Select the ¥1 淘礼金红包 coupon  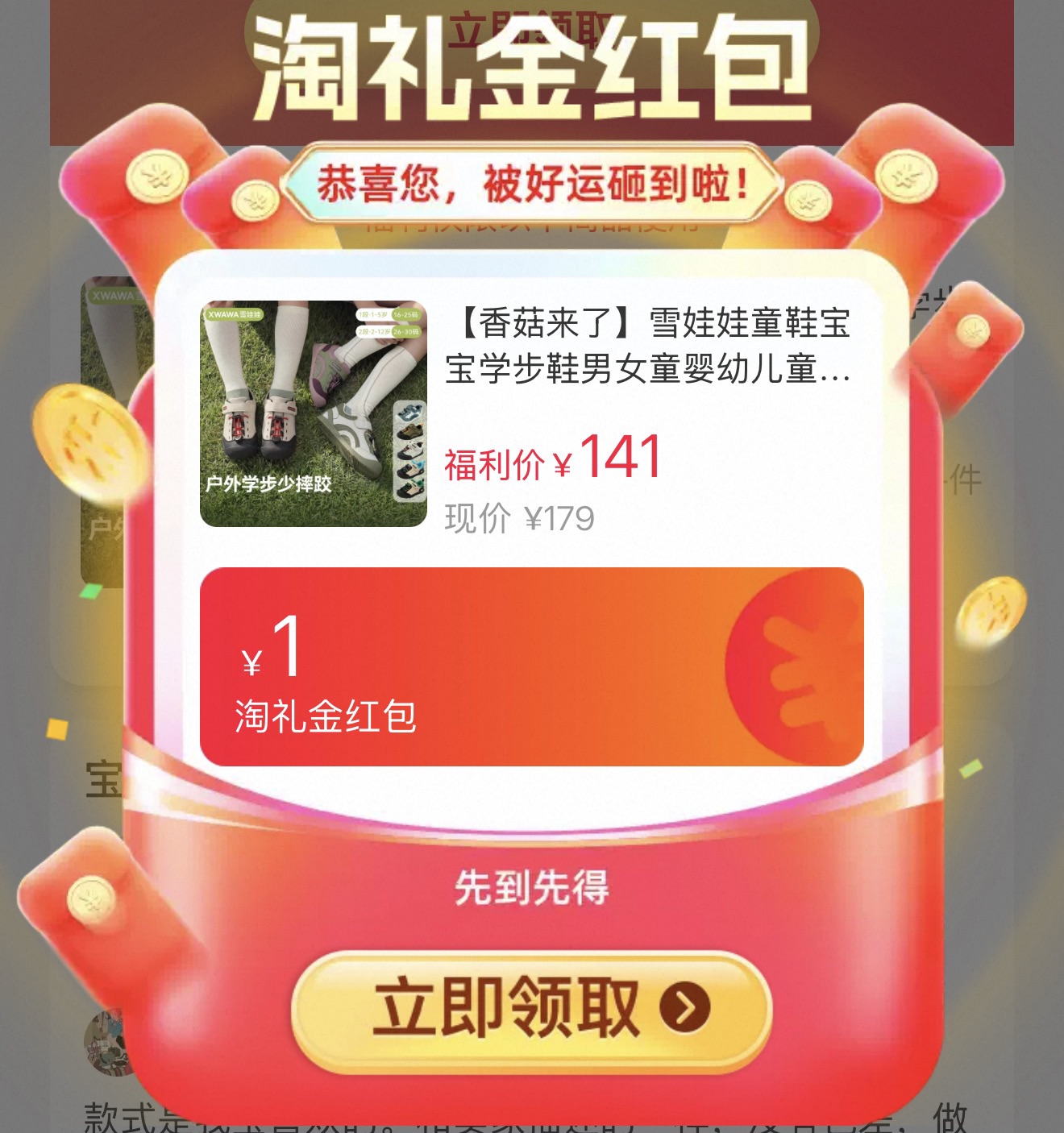point(531,666)
